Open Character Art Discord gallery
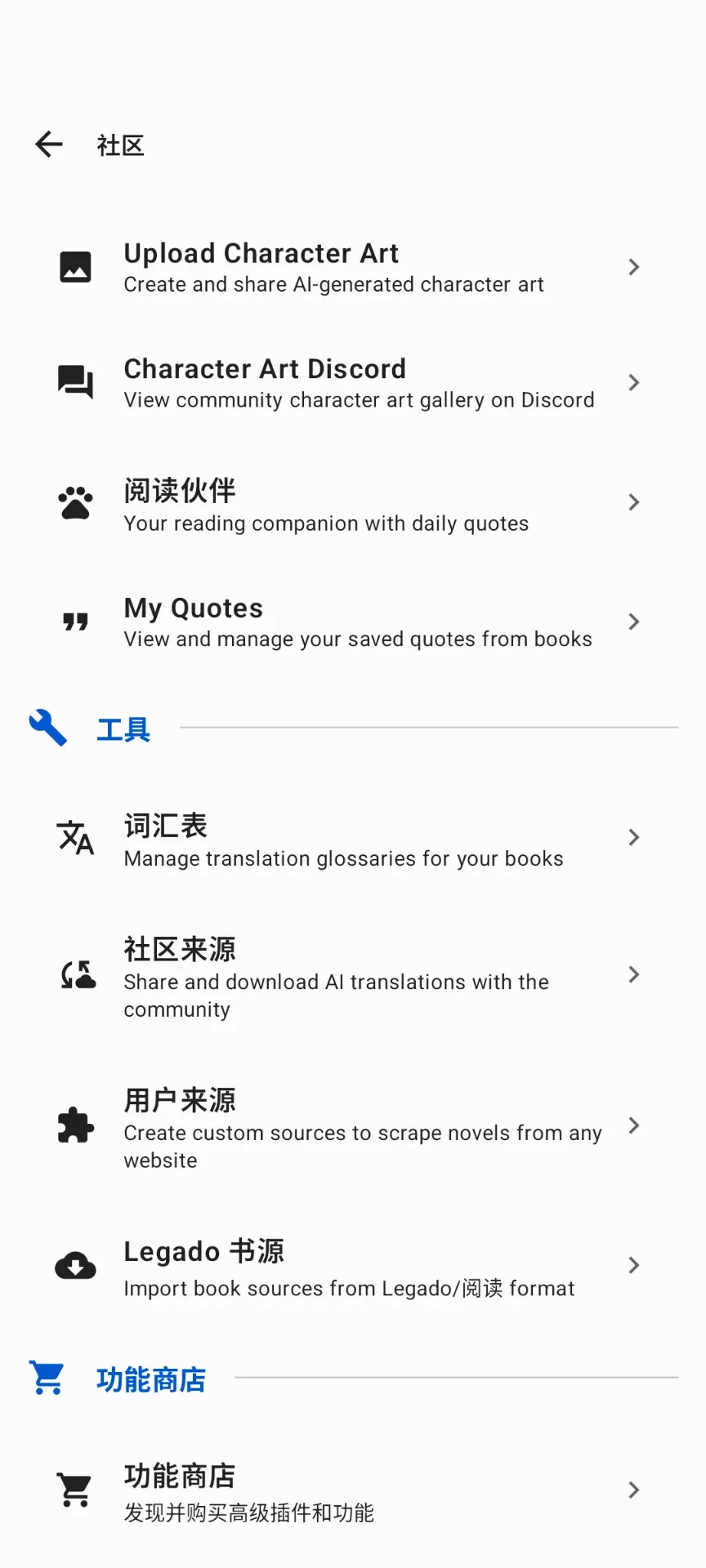Viewport: 706px width, 1568px height. 351,383
